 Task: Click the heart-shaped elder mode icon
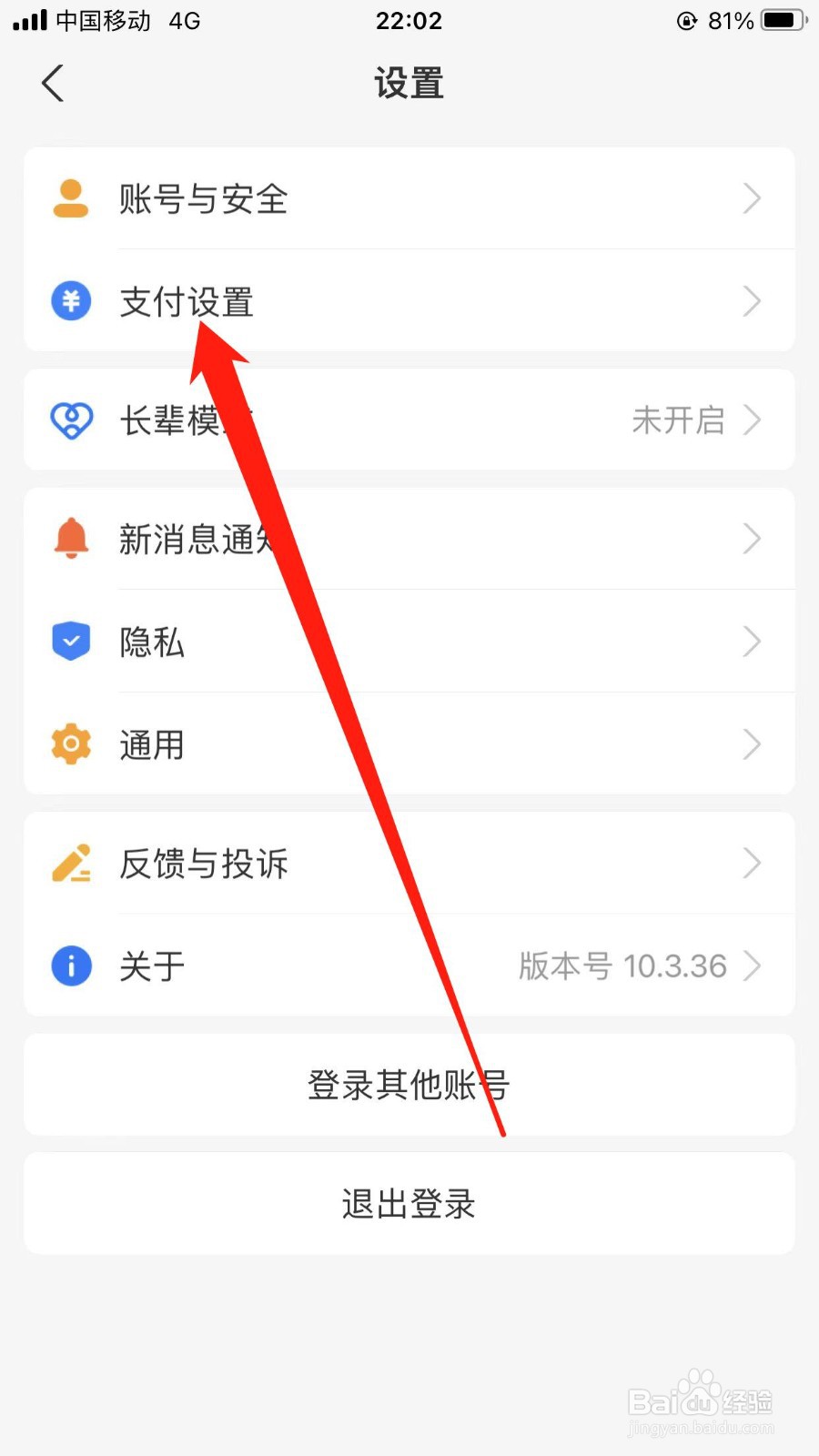tap(70, 420)
